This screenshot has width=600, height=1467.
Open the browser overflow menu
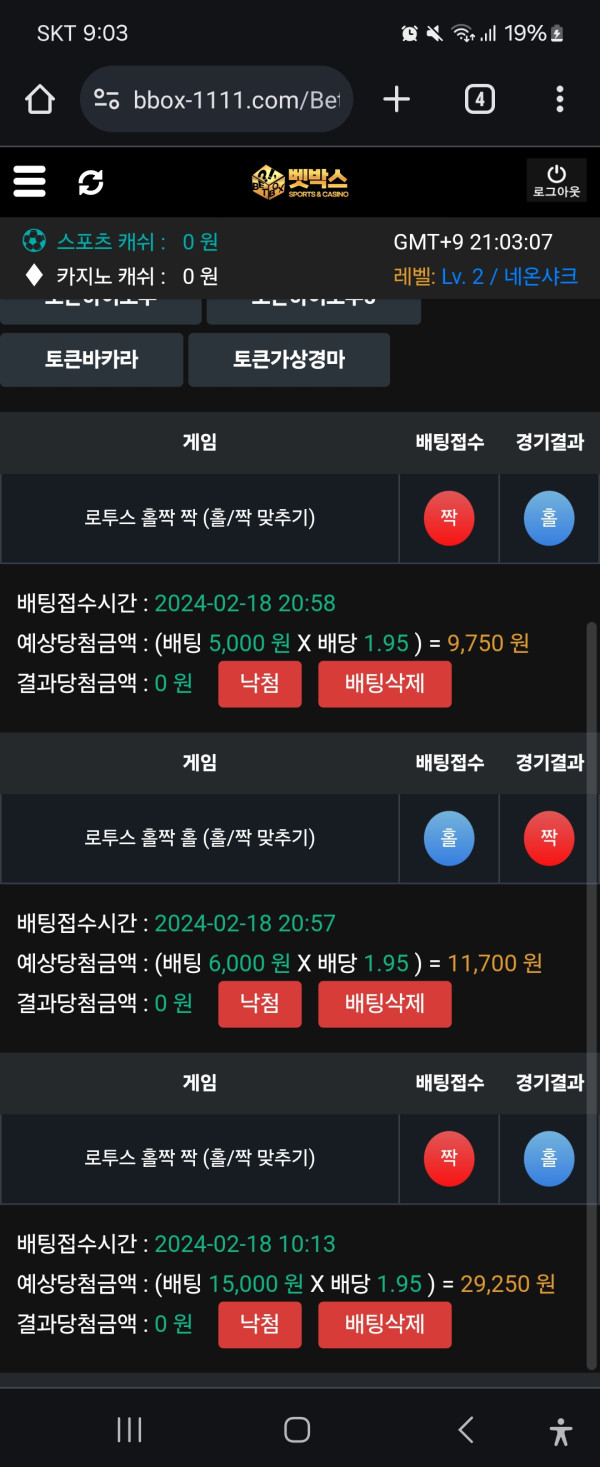(x=559, y=99)
